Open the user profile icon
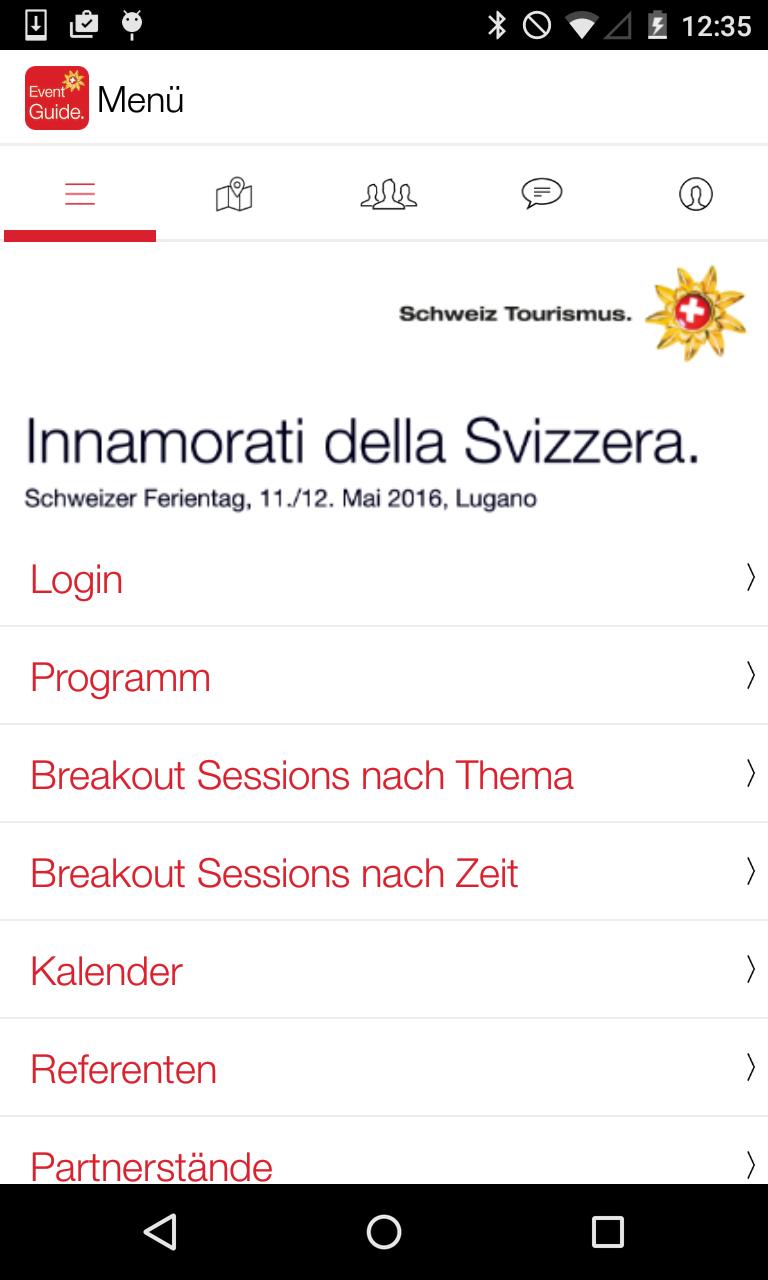768x1280 pixels. [x=696, y=194]
